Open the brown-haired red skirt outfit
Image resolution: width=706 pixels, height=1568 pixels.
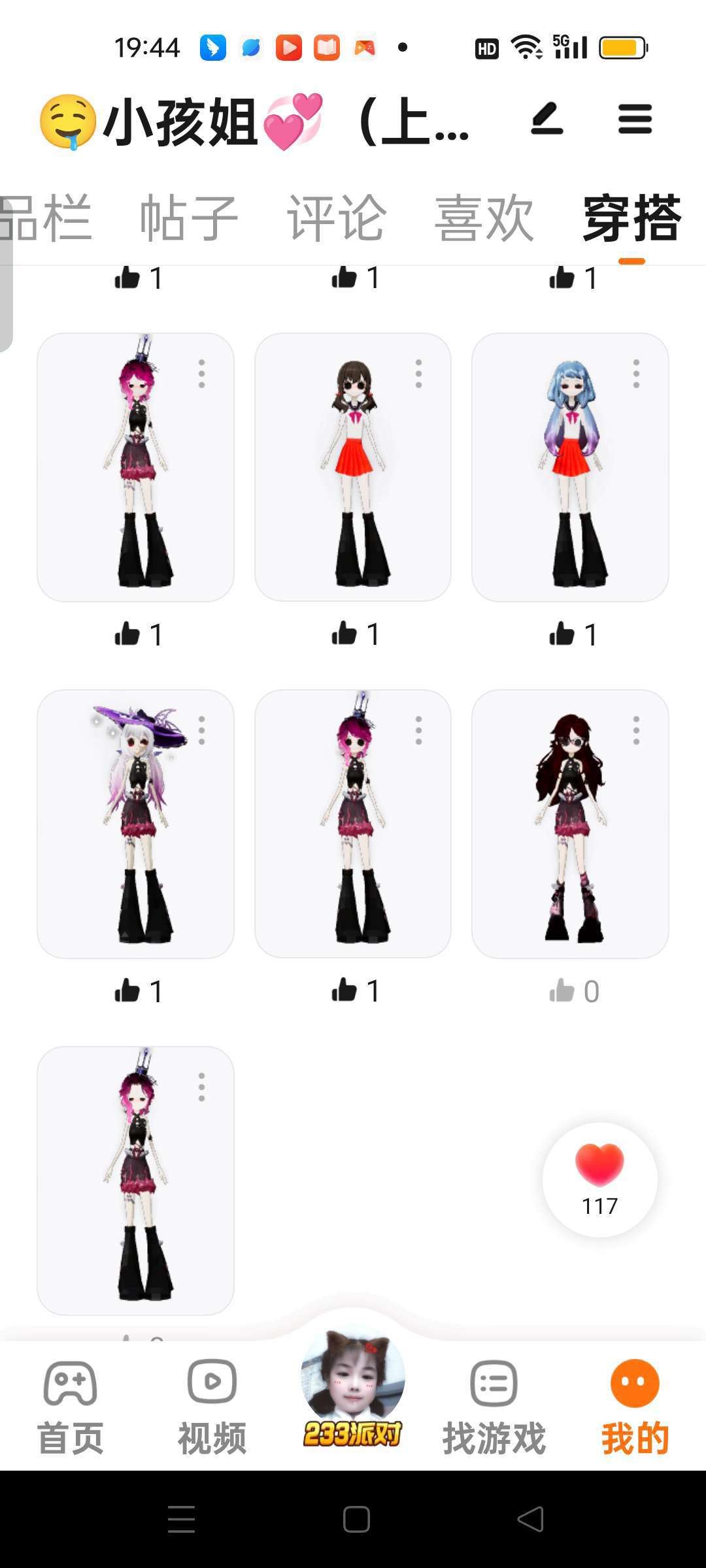click(353, 467)
